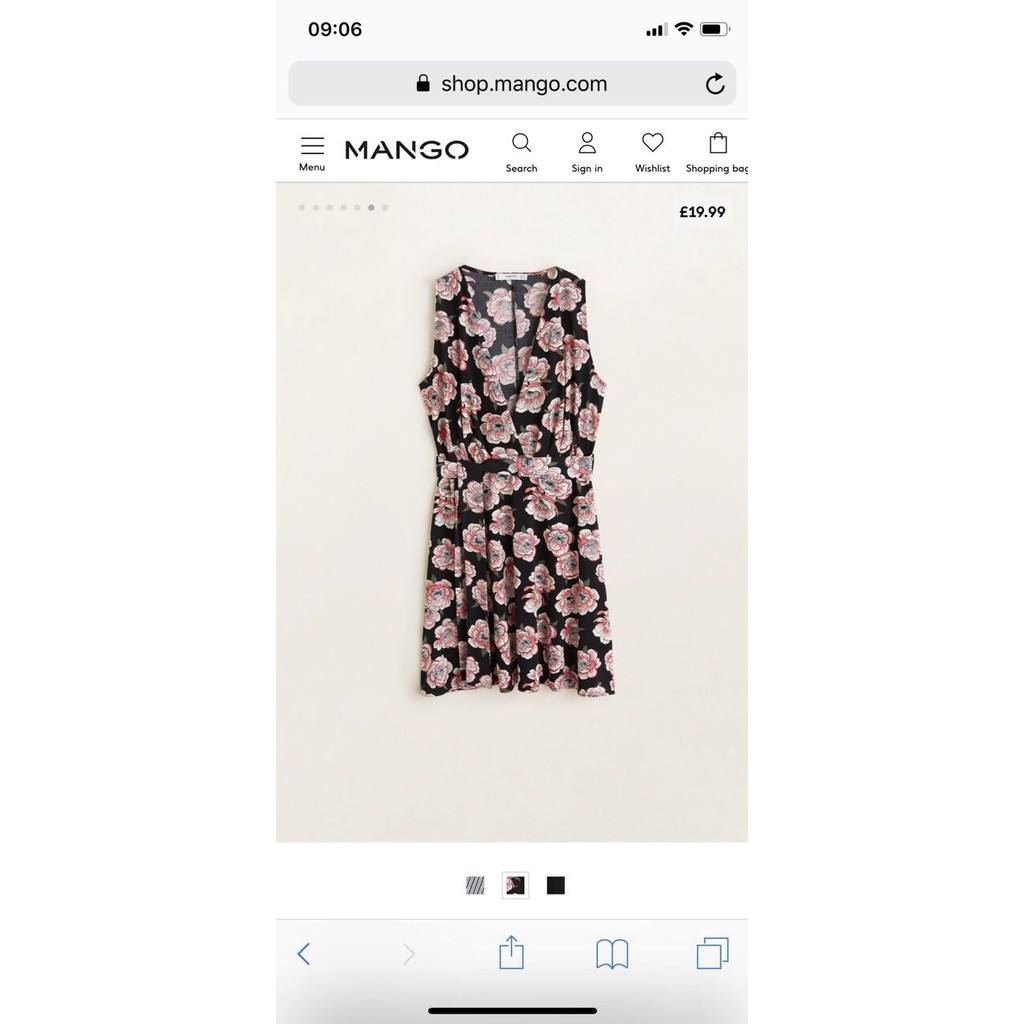Show open Safari tabs

tap(712, 953)
